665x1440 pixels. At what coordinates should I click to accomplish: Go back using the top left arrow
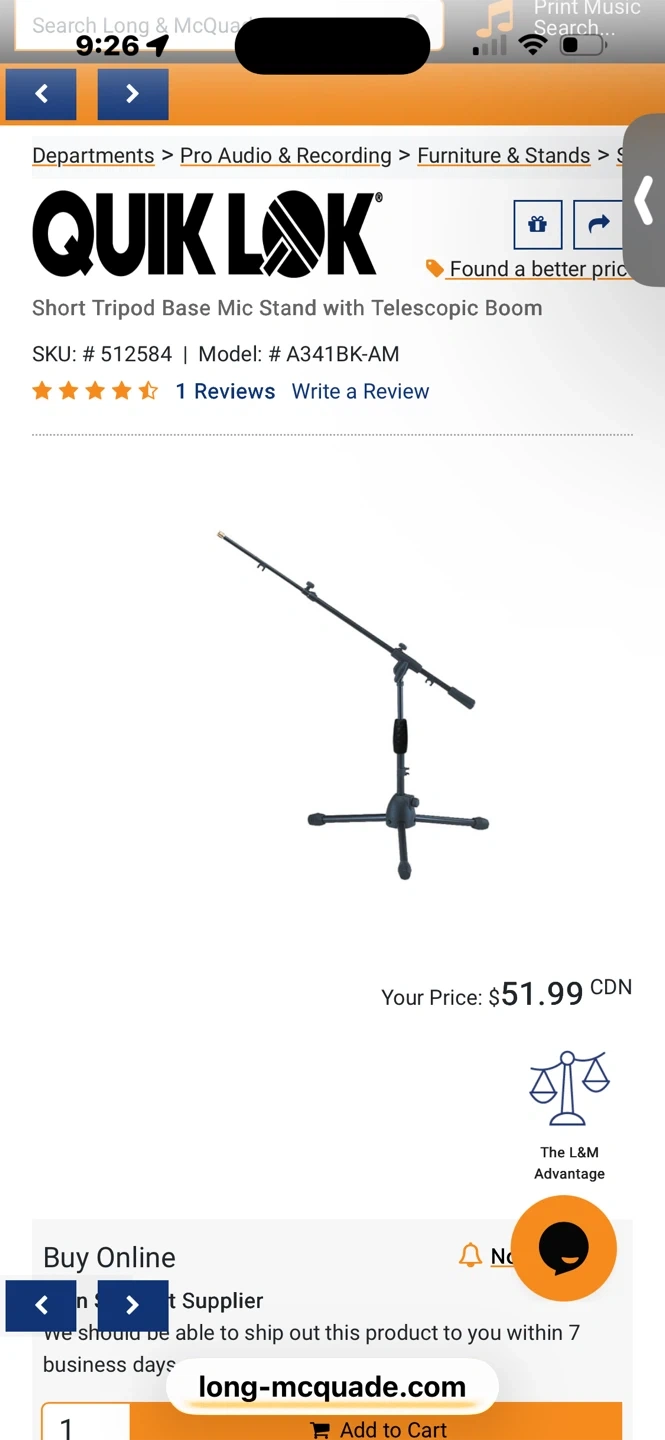(x=41, y=94)
